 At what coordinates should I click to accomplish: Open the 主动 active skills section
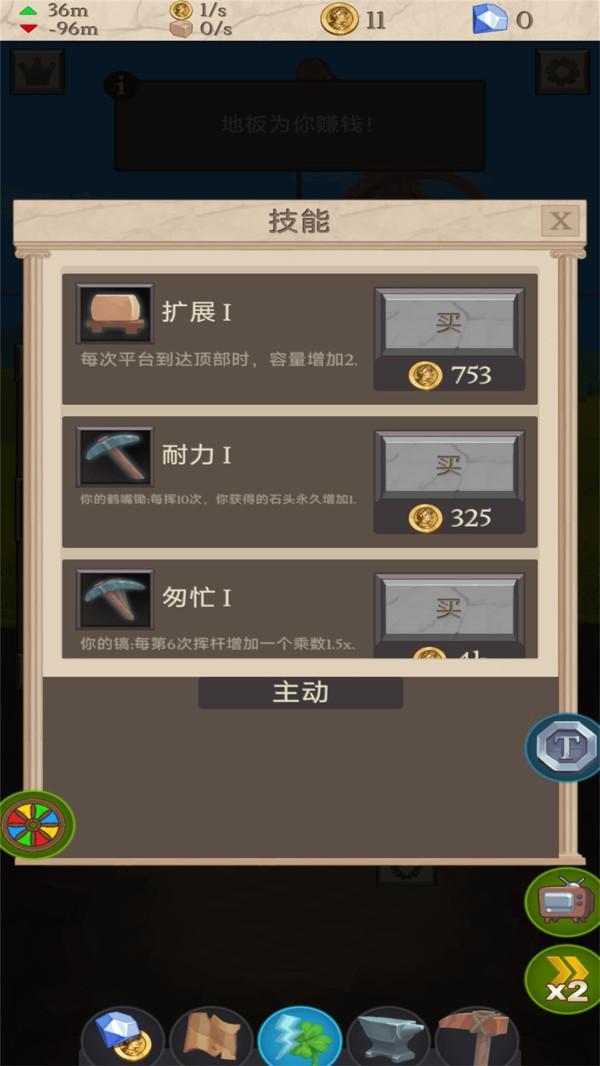point(300,693)
